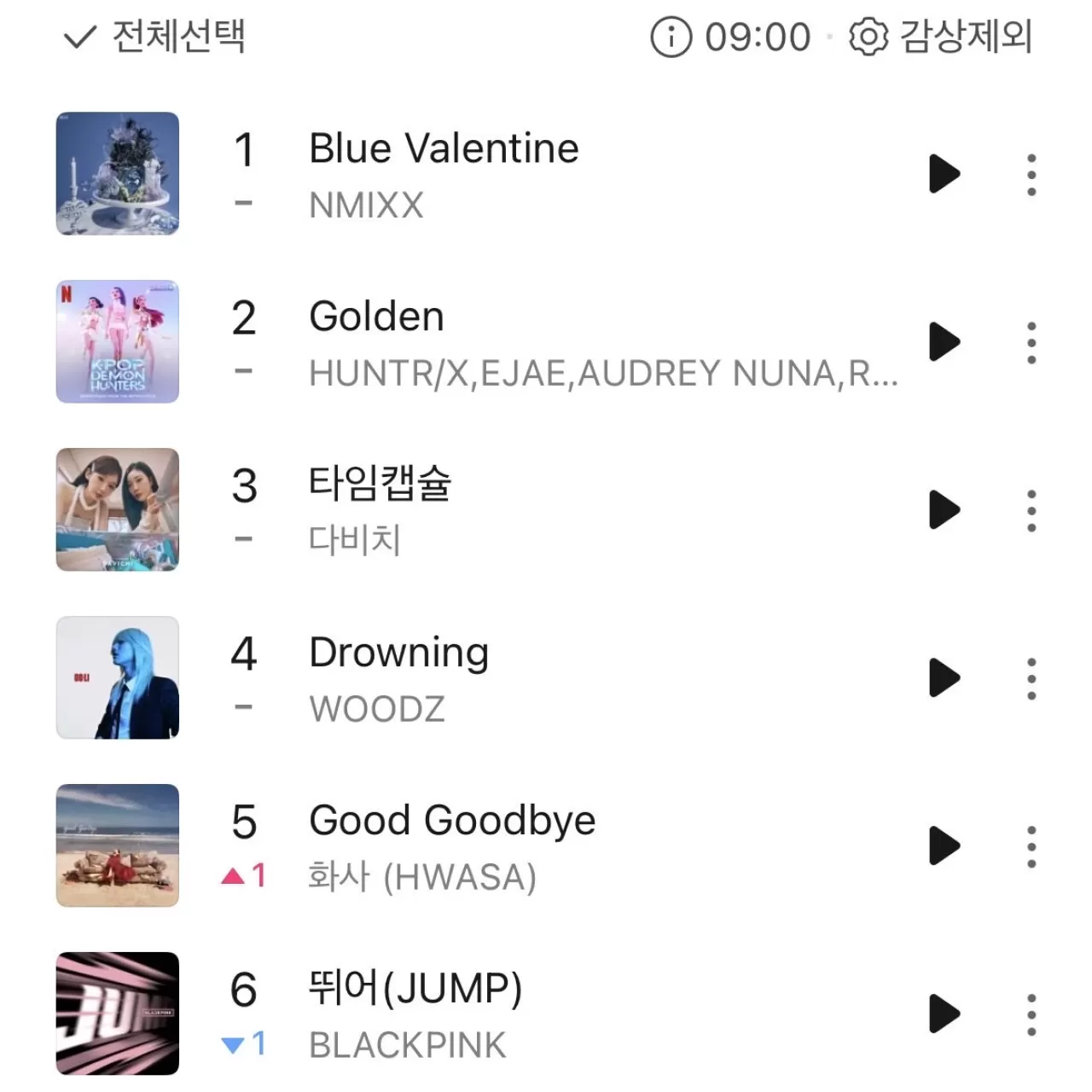Screen dimensions: 1092x1092
Task: Open more options for Drowning
Action: tap(1031, 678)
